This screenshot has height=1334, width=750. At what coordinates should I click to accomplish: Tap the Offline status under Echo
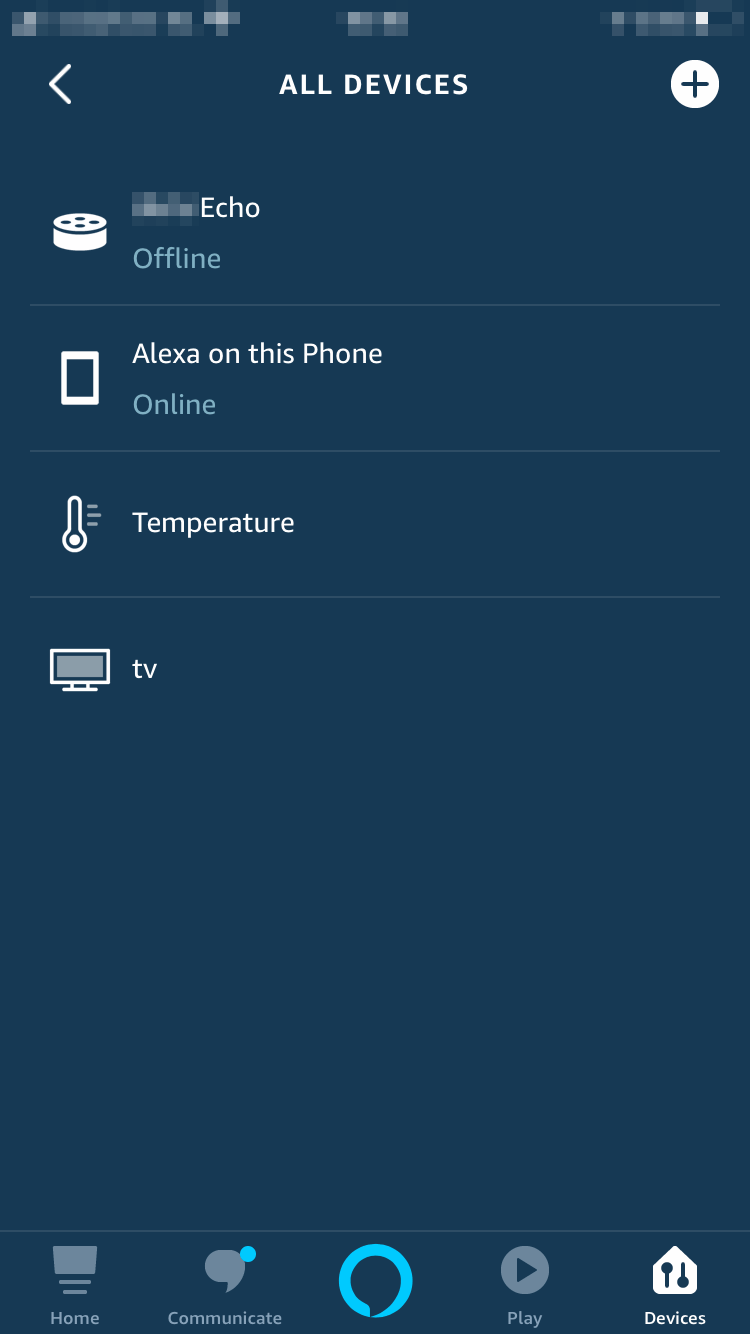(x=176, y=258)
